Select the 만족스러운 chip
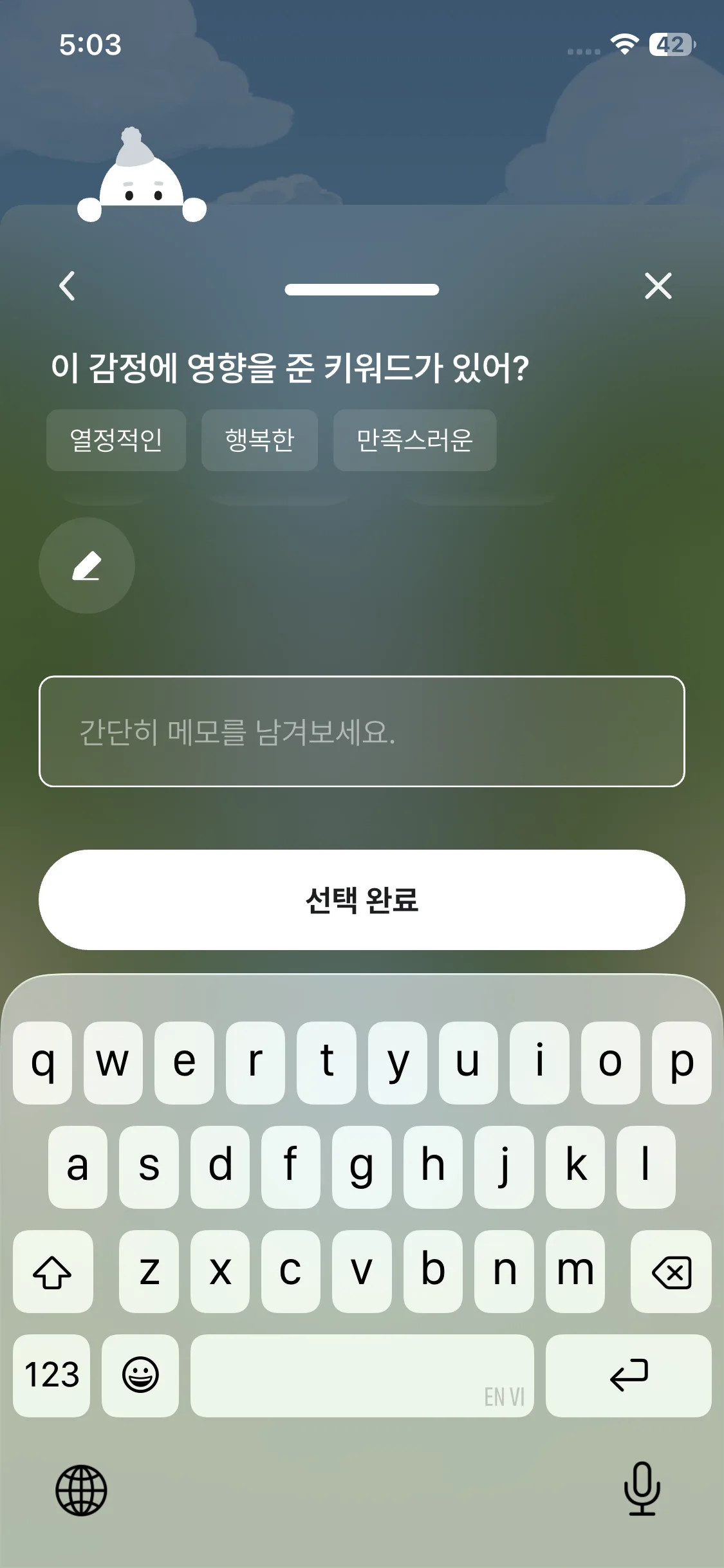This screenshot has height=1568, width=724. coord(414,440)
